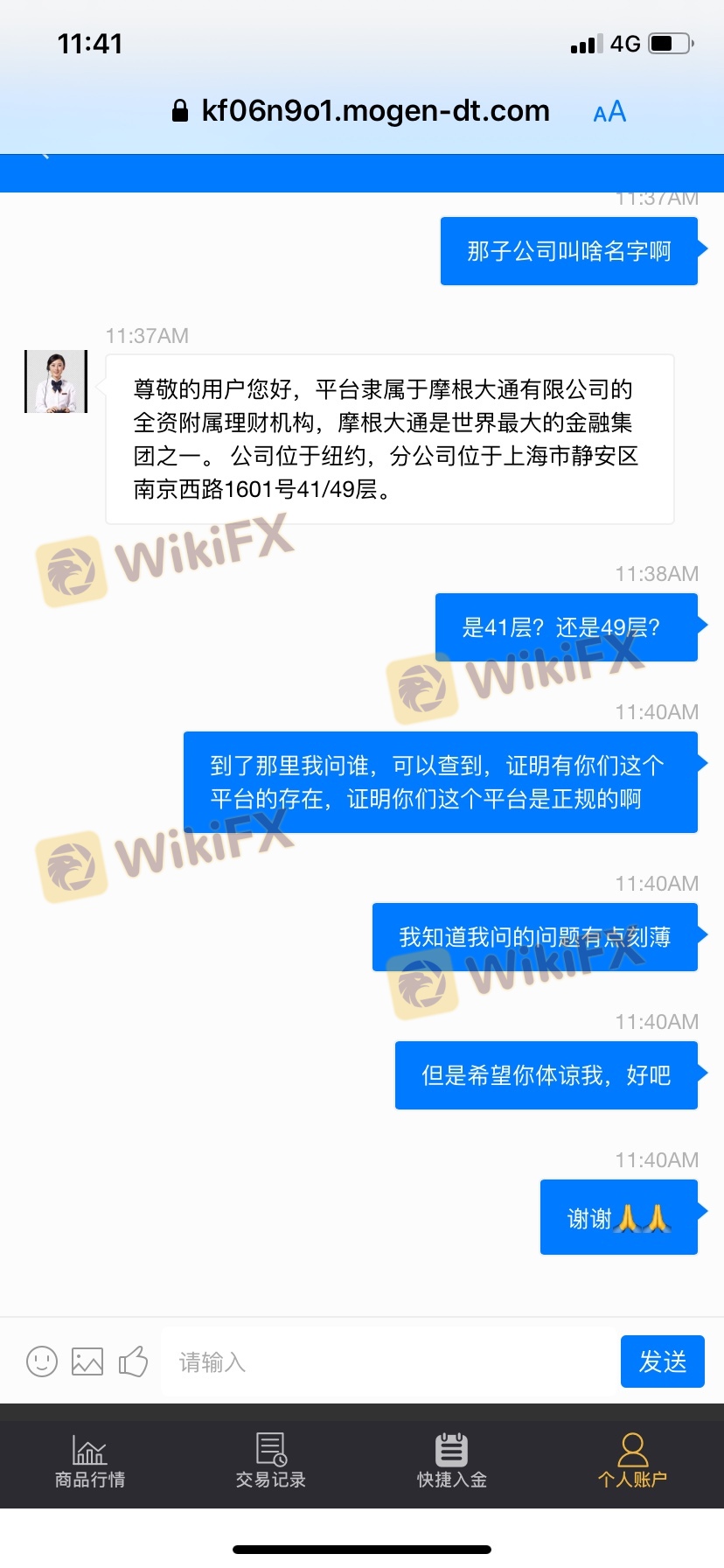This screenshot has height=1568, width=724.
Task: Open the browser AA text size menu
Action: 609,112
